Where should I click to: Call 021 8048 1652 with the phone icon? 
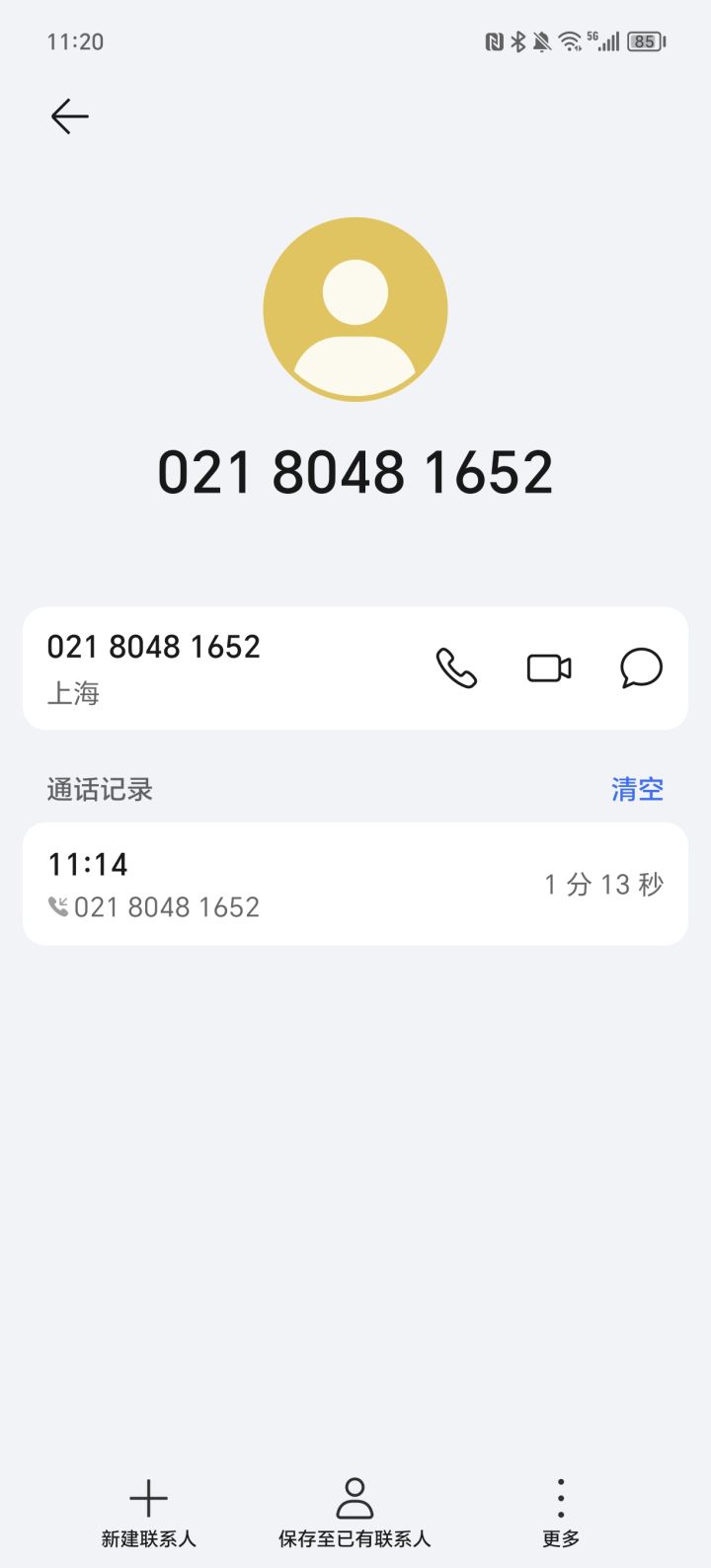coord(456,668)
